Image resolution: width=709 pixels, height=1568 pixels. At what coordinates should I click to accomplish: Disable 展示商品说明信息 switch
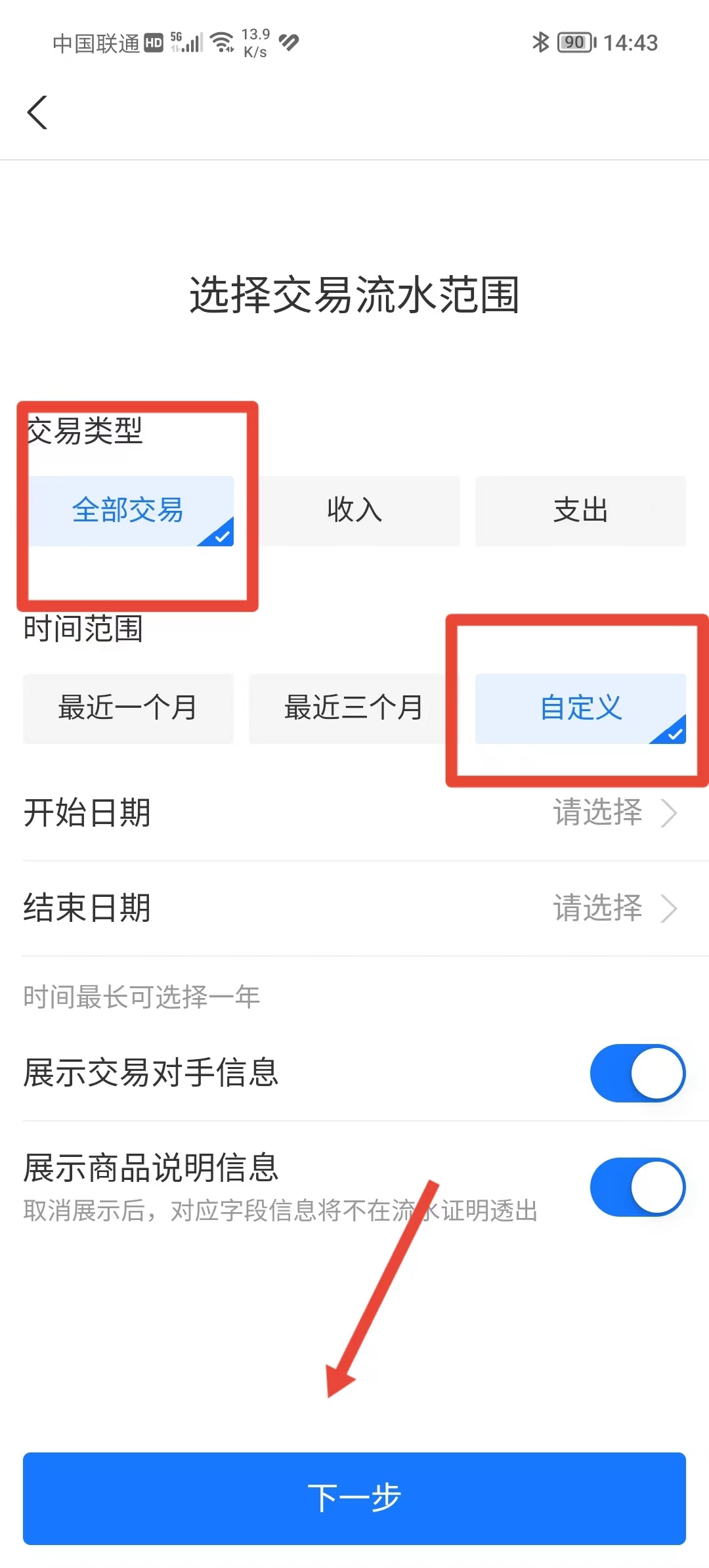pyautogui.click(x=637, y=1187)
